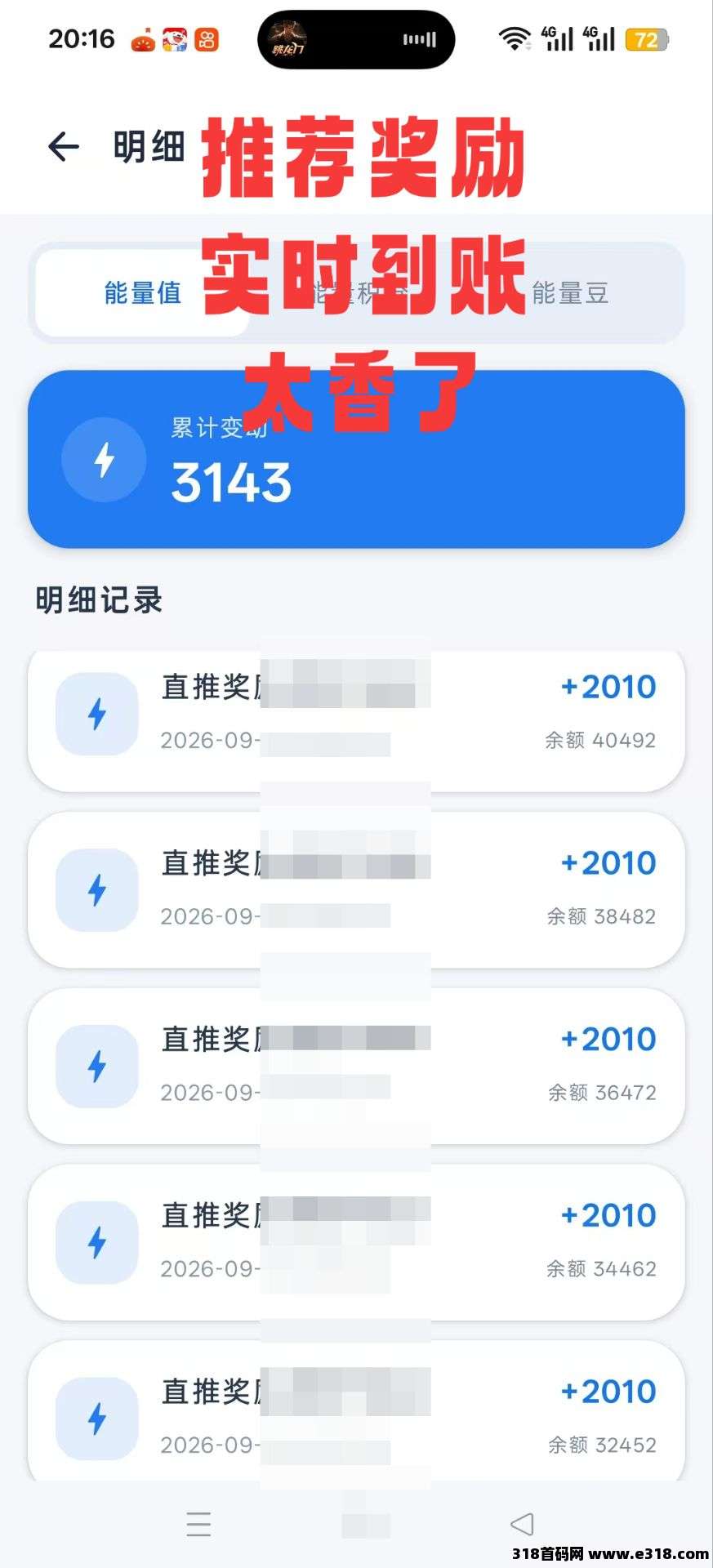Select the 能量值 tab

(143, 293)
